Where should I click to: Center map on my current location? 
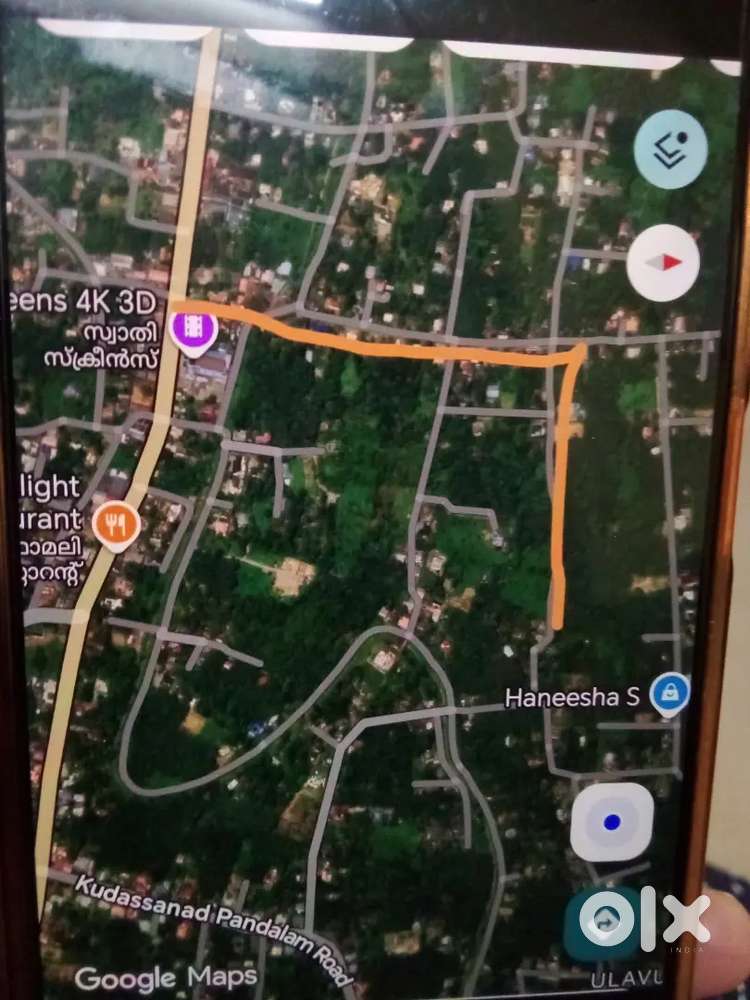(x=612, y=822)
